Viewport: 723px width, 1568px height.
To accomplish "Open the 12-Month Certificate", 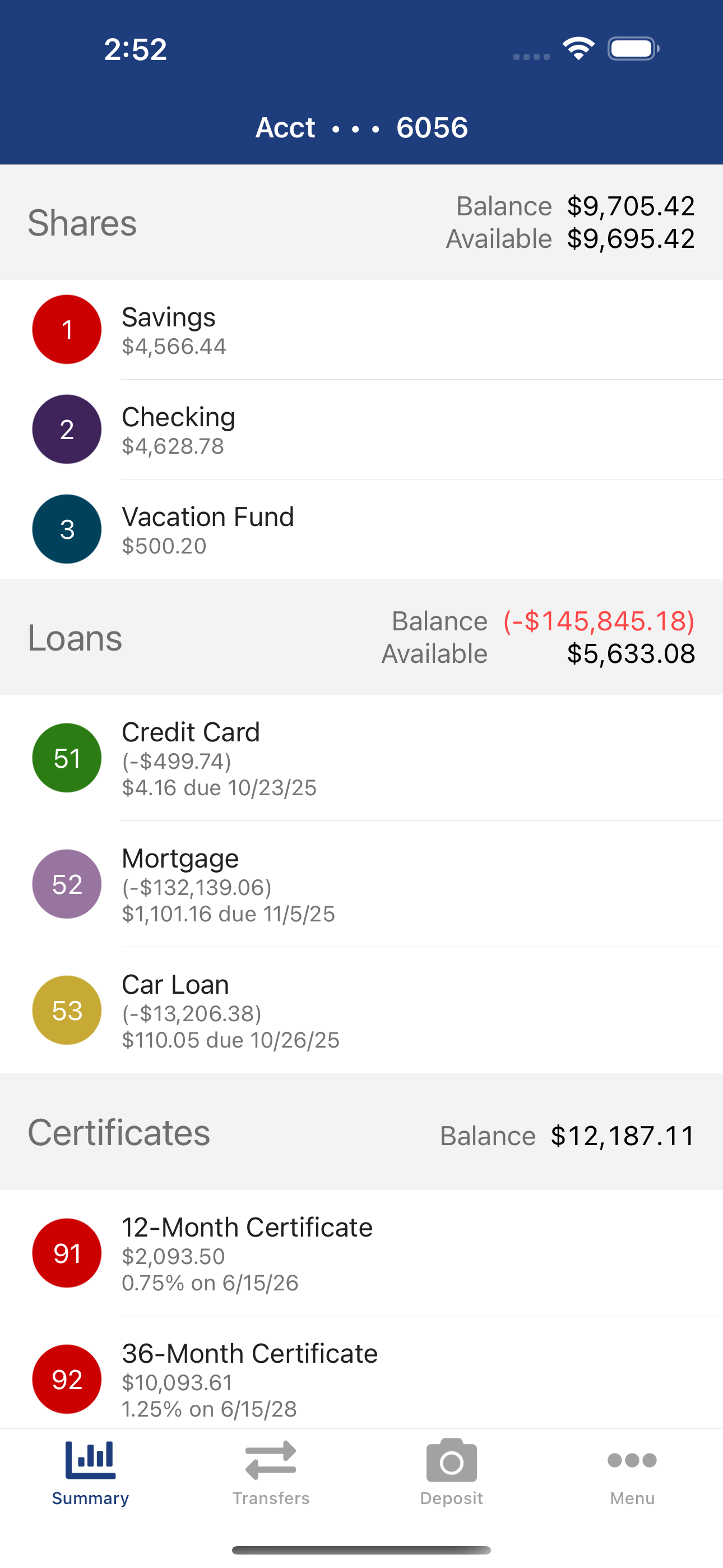I will pyautogui.click(x=361, y=1253).
